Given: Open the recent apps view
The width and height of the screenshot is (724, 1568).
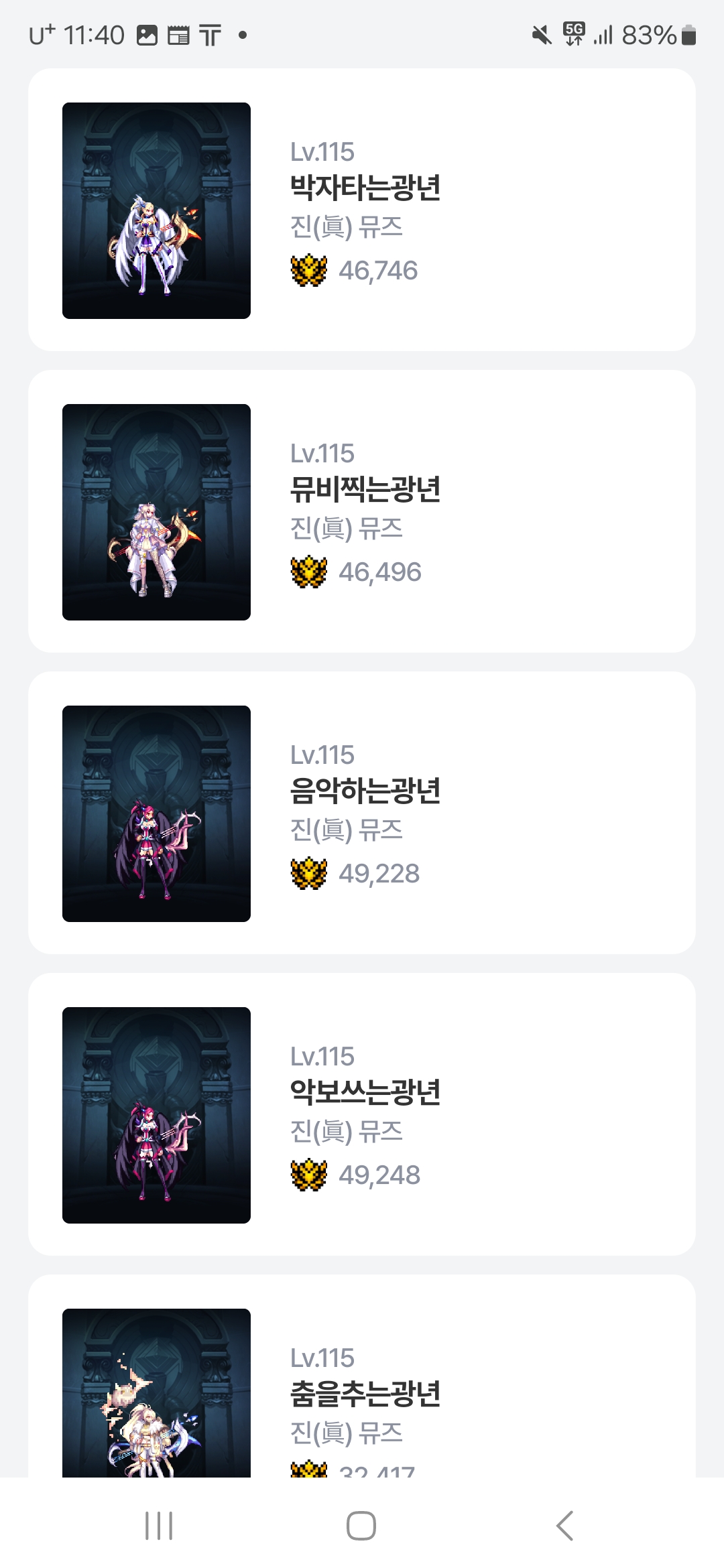Looking at the screenshot, I should point(159,1526).
